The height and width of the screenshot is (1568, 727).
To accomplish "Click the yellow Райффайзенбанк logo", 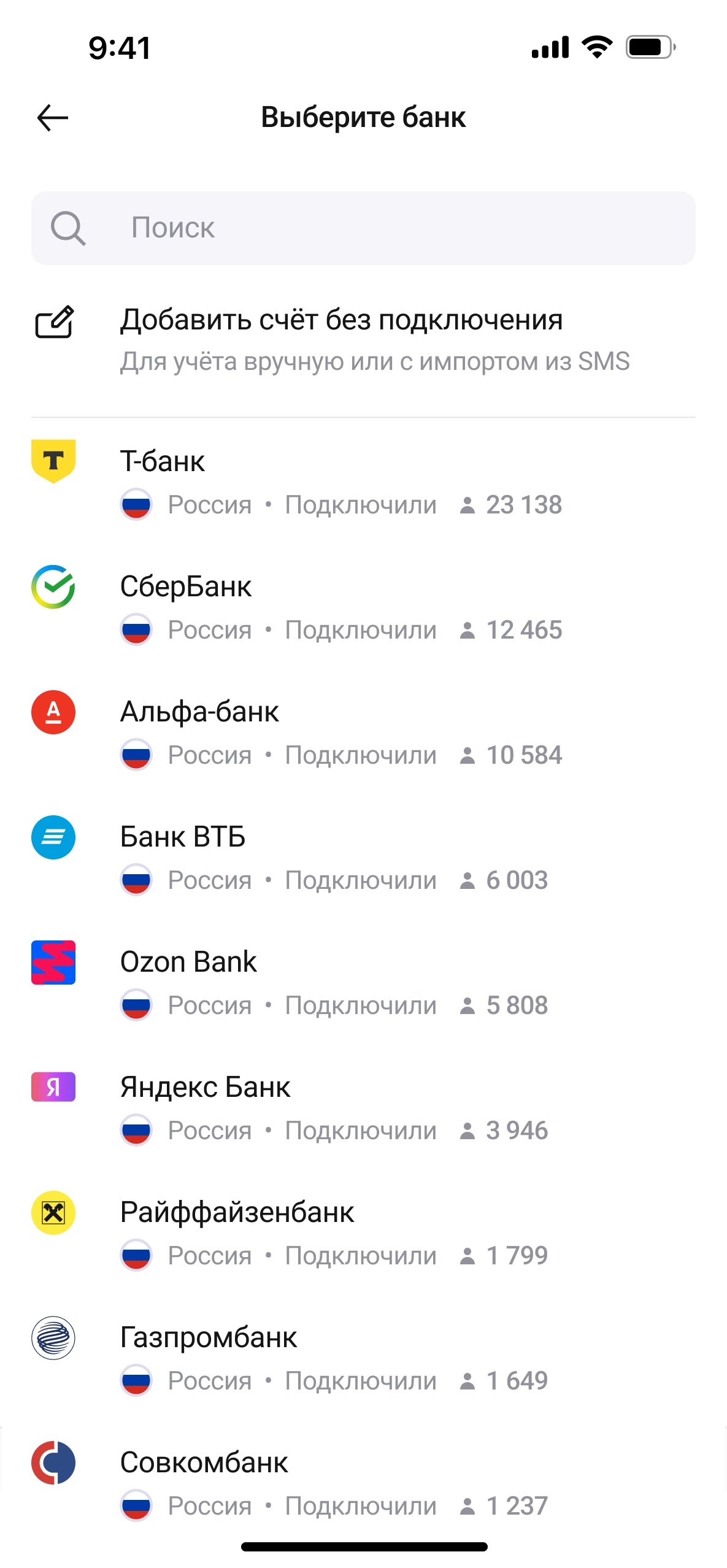I will click(53, 1213).
